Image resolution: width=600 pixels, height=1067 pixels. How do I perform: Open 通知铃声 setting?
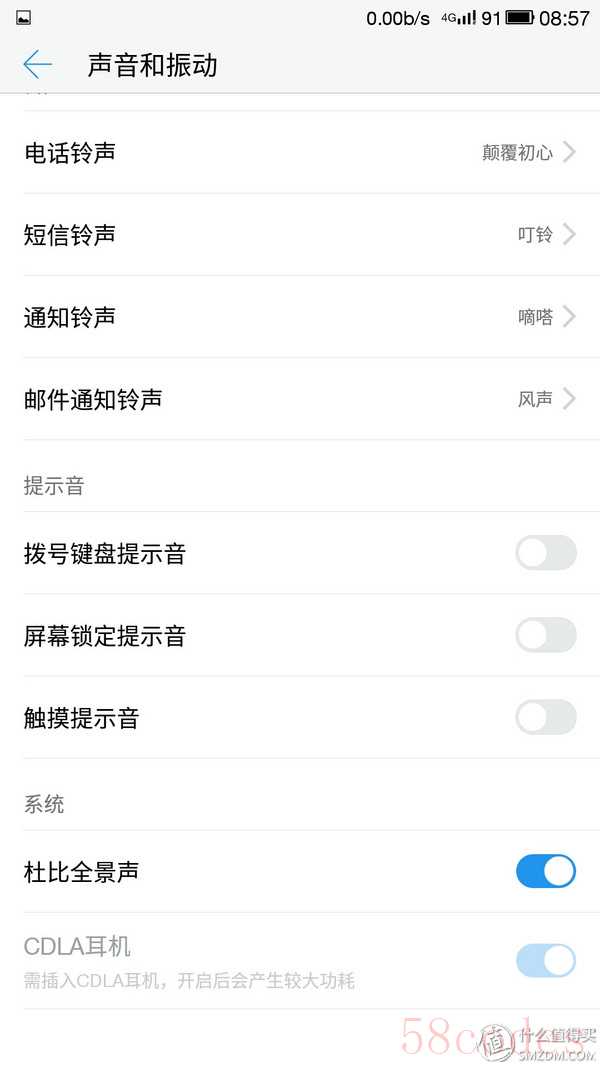coord(300,317)
